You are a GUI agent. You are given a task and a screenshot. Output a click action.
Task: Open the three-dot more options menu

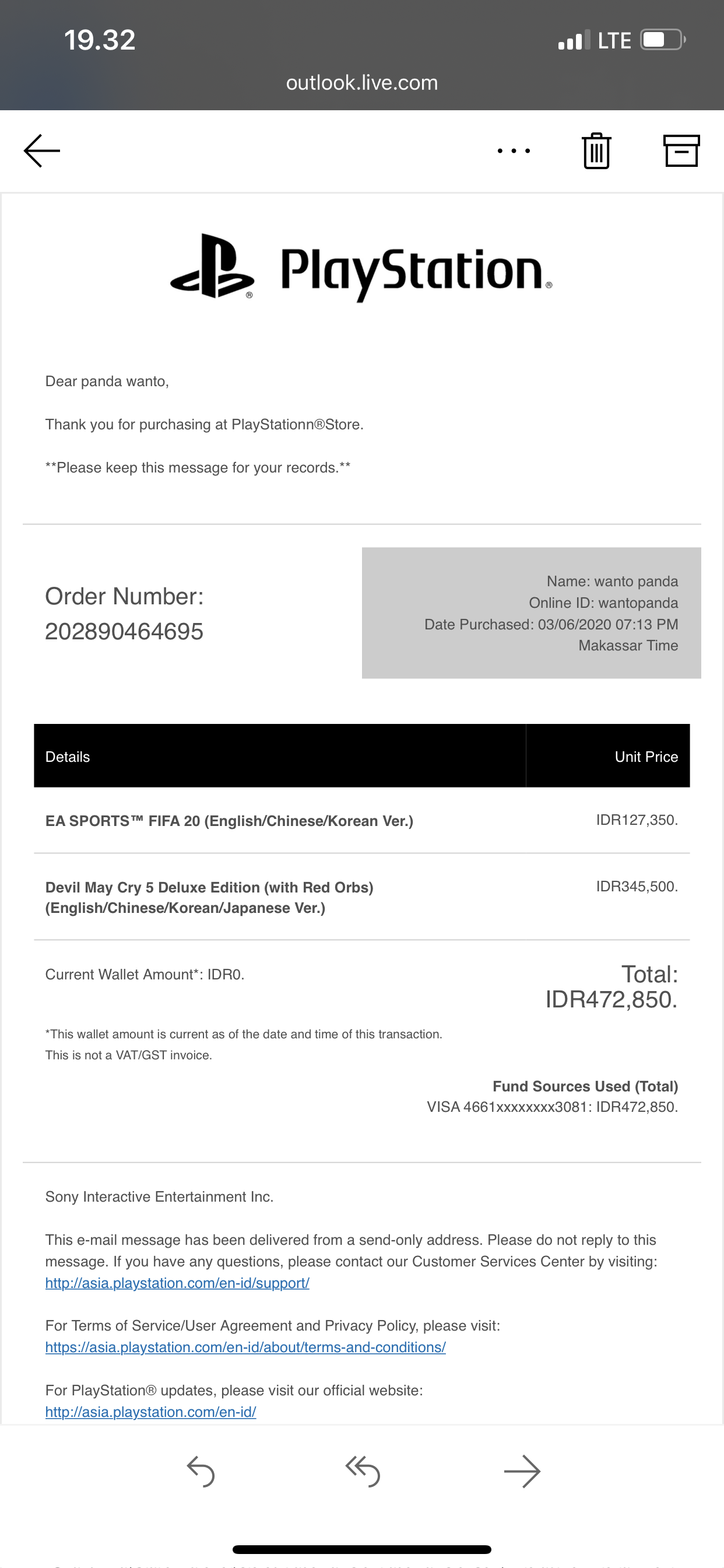point(514,150)
